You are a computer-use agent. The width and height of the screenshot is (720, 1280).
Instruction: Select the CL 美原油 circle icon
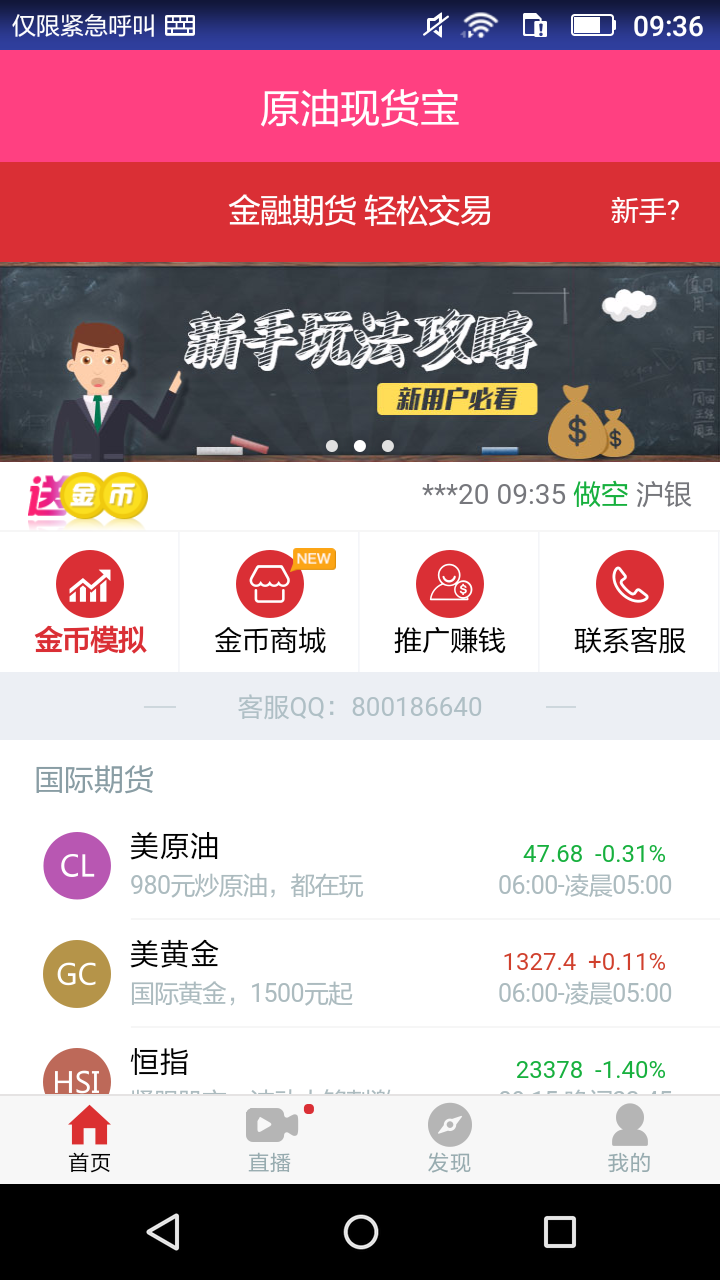coord(77,866)
